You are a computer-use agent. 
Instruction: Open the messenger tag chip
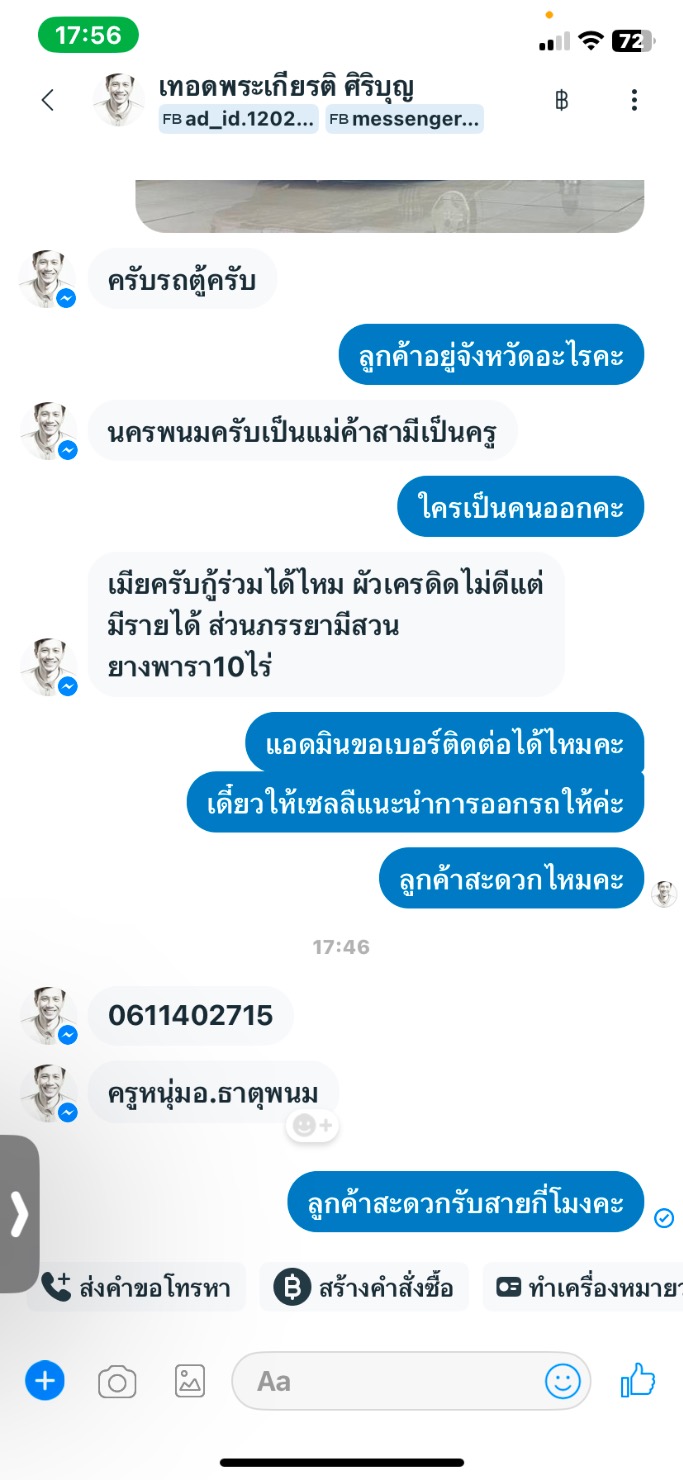(404, 120)
